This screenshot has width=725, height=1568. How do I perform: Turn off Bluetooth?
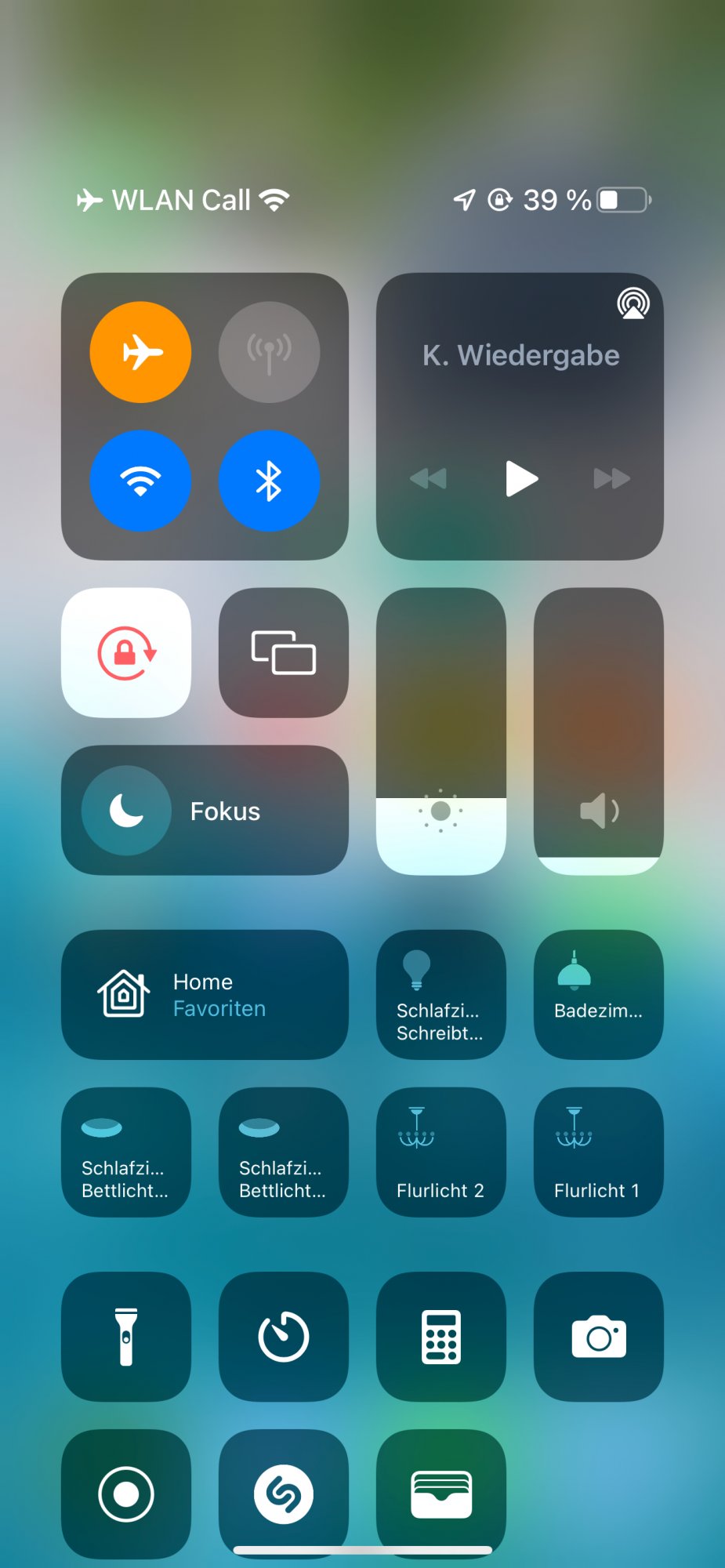point(269,481)
